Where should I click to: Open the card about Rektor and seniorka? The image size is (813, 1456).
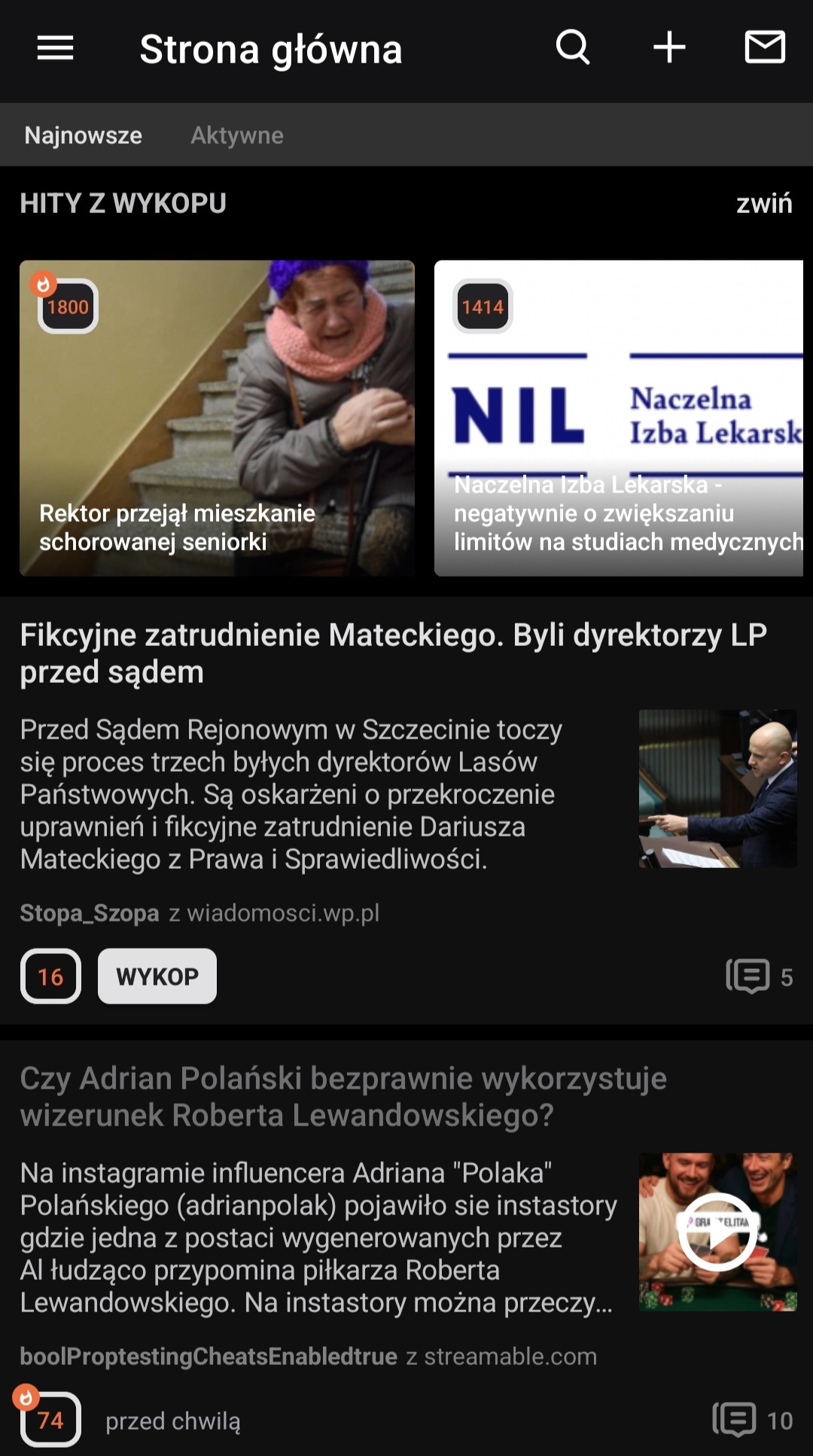tap(217, 418)
